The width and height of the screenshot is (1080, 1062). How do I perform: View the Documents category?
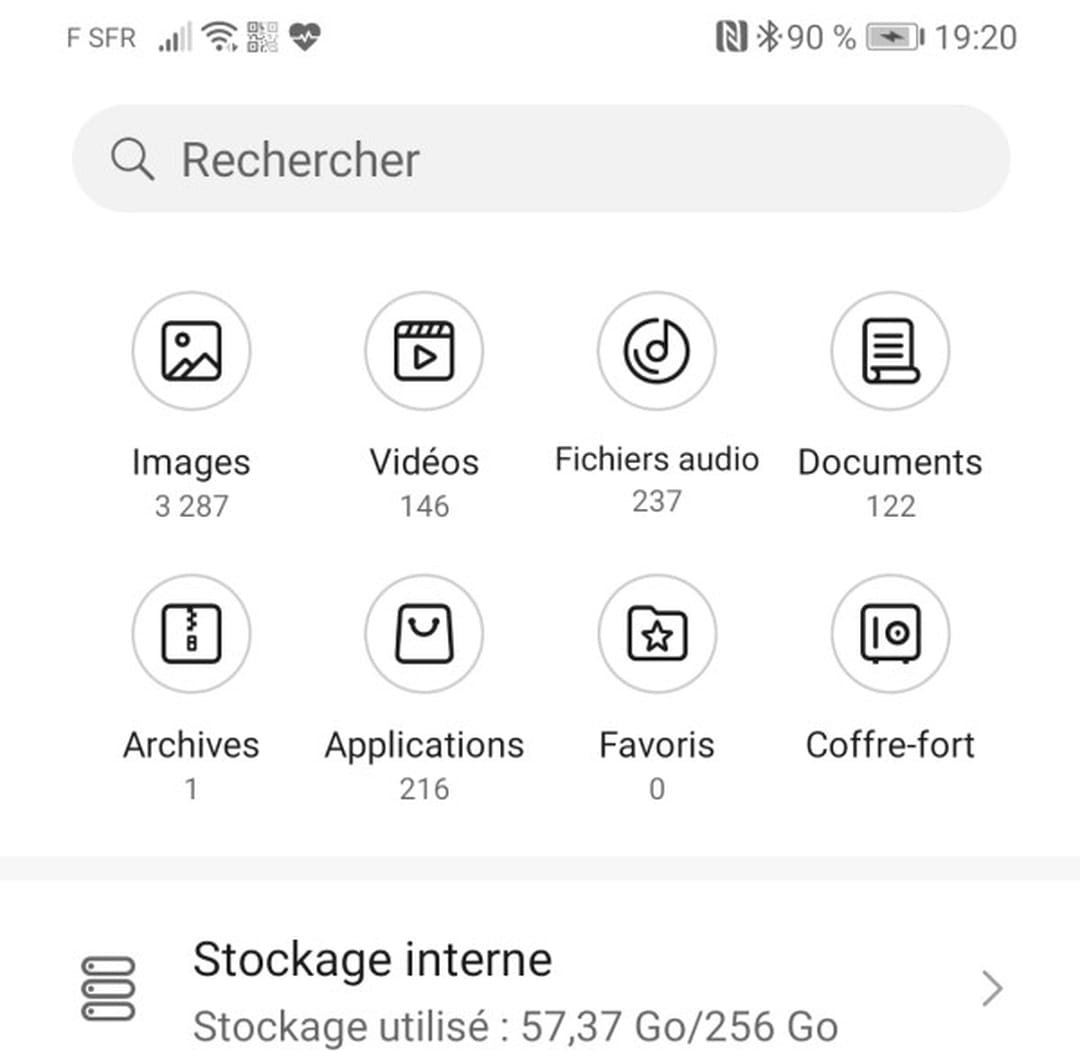(890, 351)
